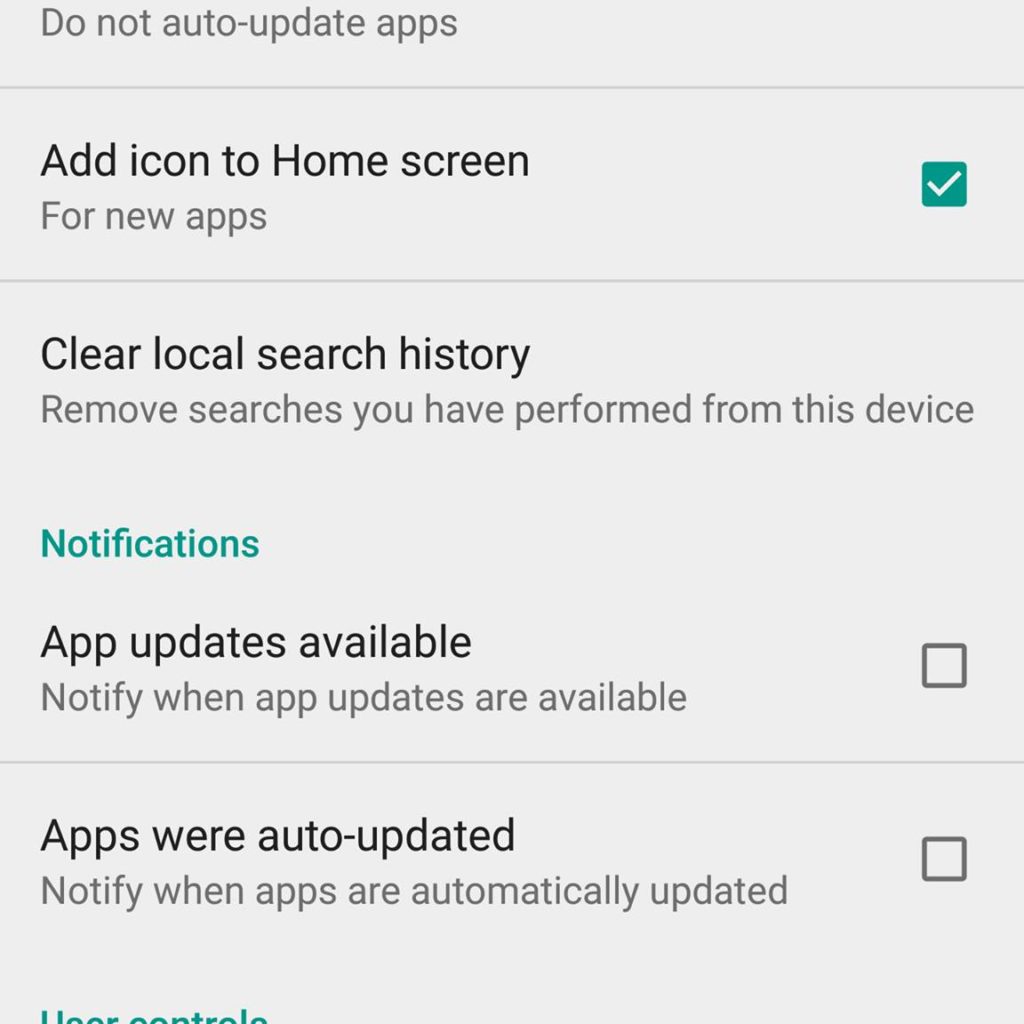
Task: Clear local search history
Action: pos(285,355)
